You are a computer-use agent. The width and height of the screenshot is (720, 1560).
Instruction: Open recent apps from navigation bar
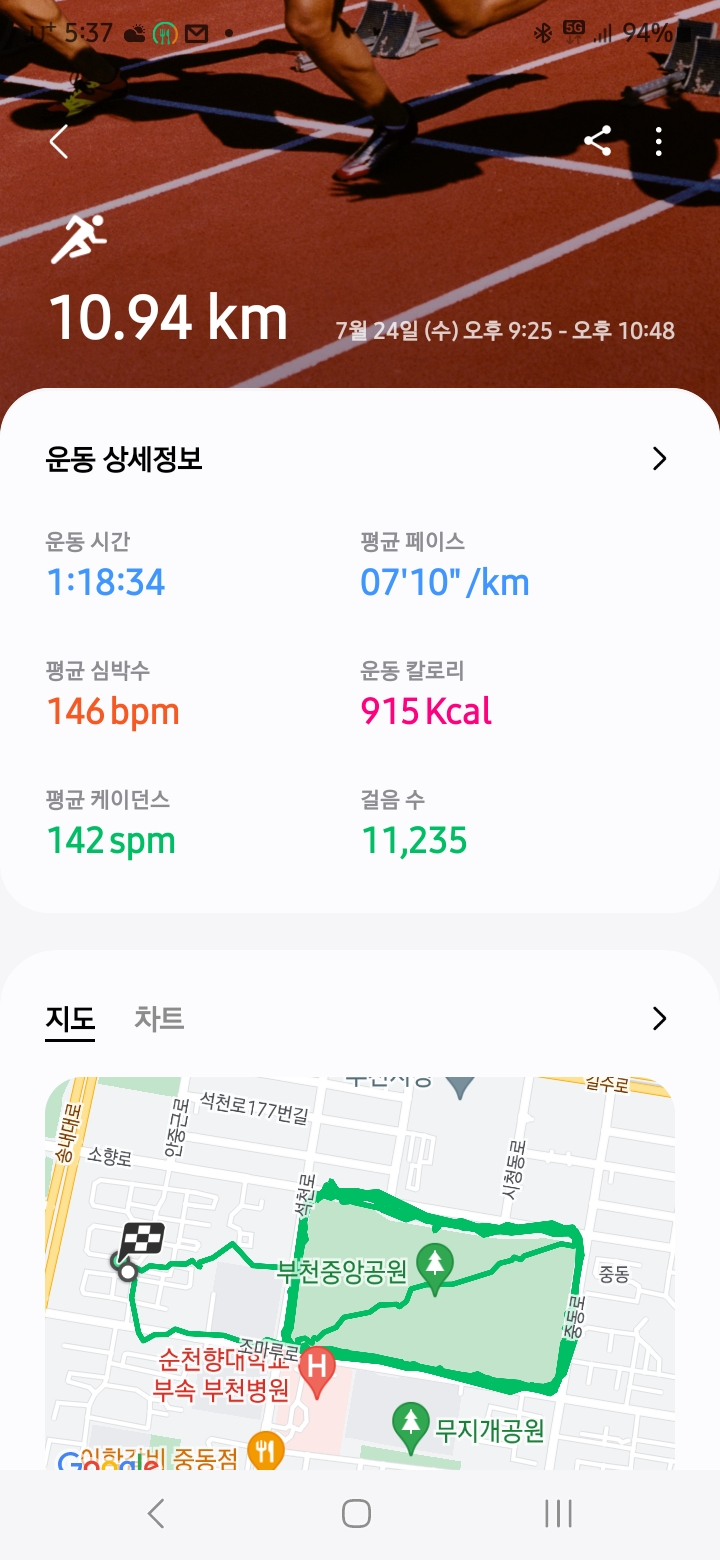click(x=558, y=1513)
